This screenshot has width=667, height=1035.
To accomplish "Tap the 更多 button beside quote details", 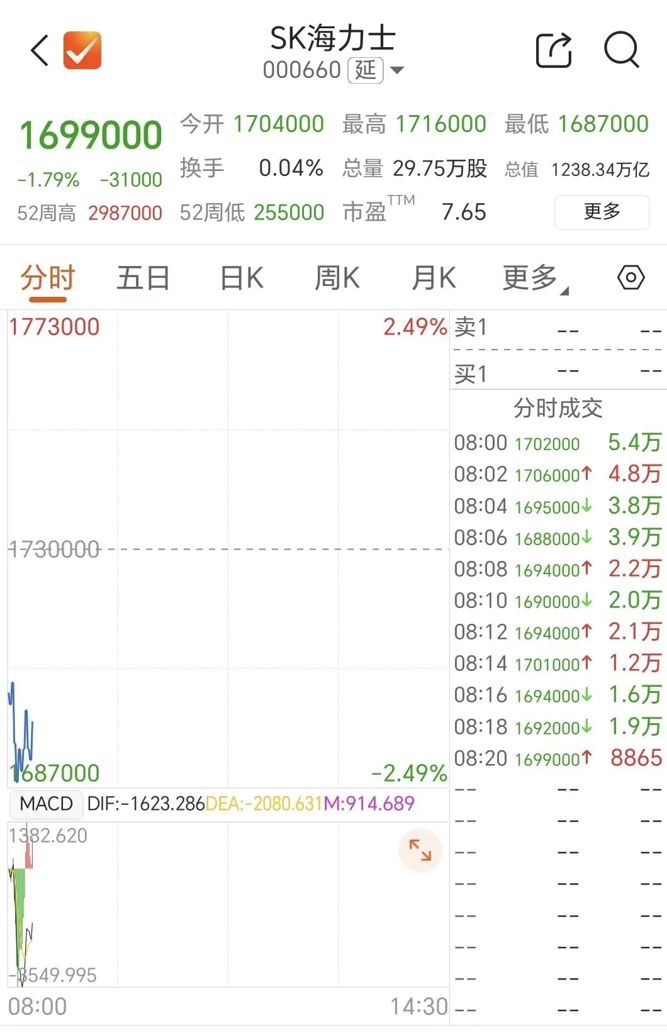I will coord(602,212).
